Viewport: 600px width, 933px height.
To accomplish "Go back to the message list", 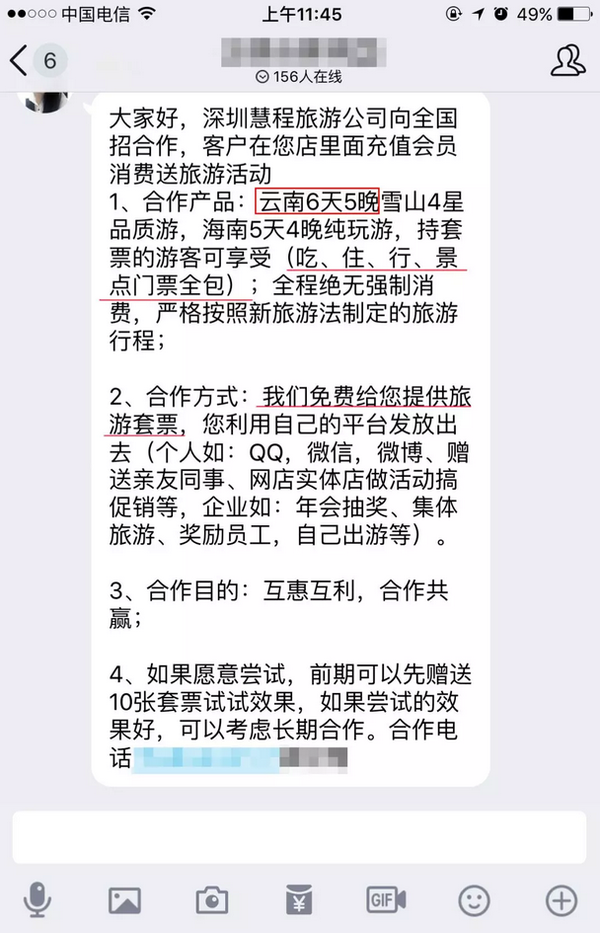I will click(x=22, y=60).
